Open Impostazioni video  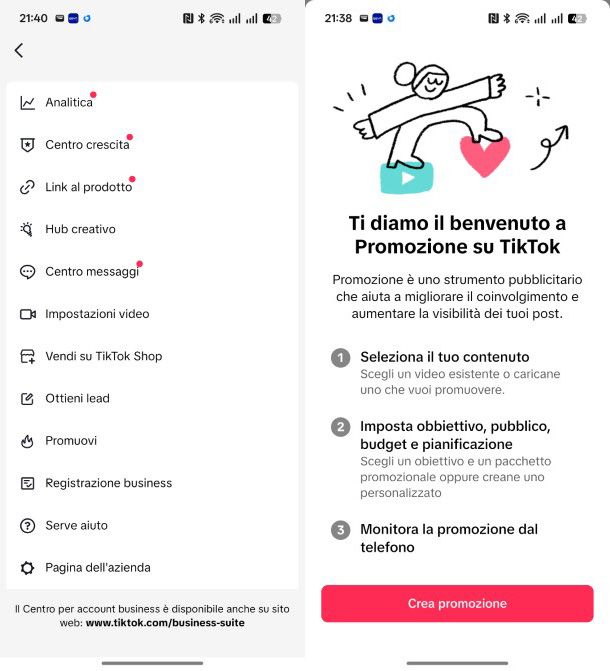click(x=97, y=314)
